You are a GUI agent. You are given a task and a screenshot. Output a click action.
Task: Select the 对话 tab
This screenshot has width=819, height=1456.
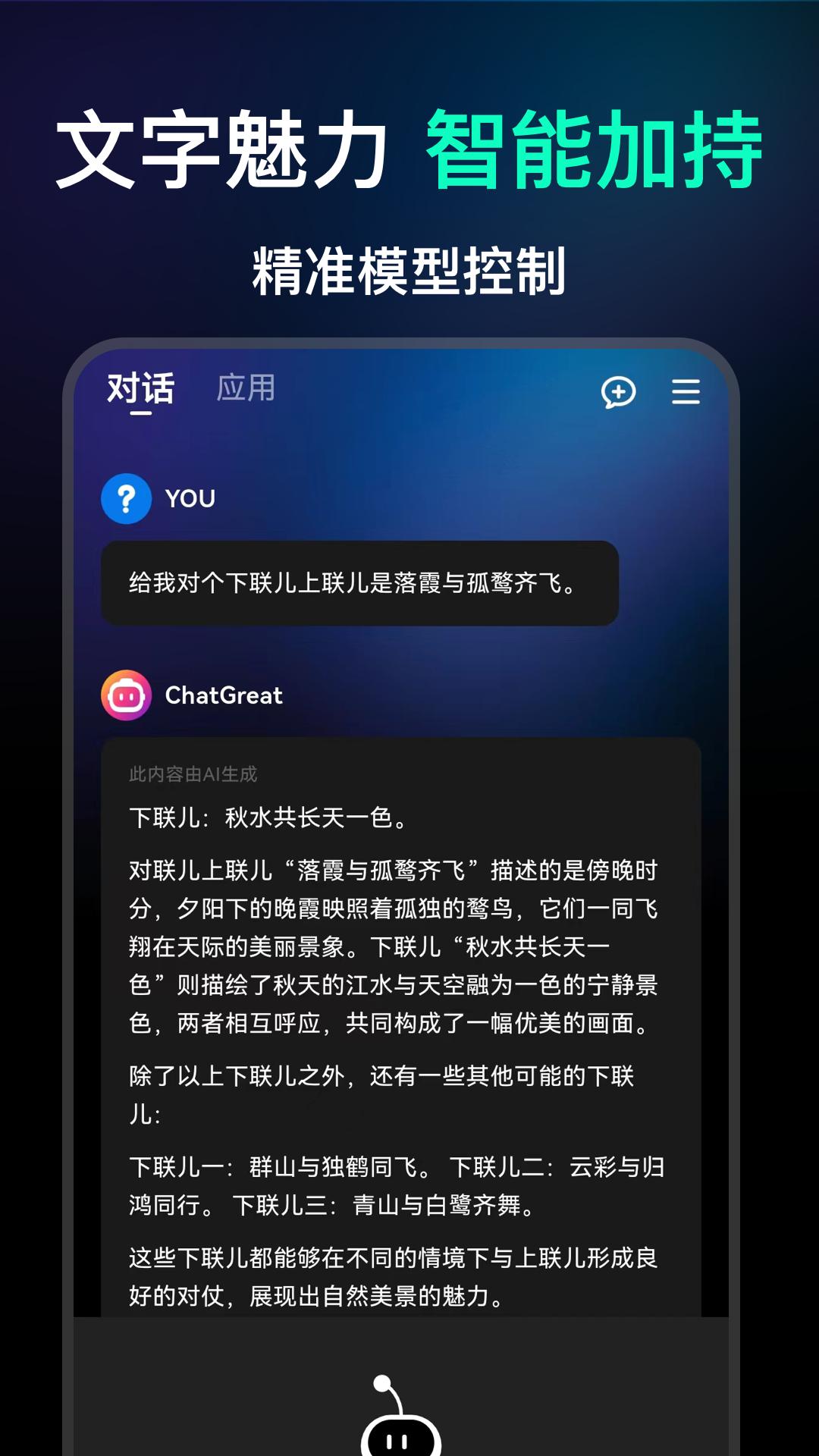tap(141, 389)
